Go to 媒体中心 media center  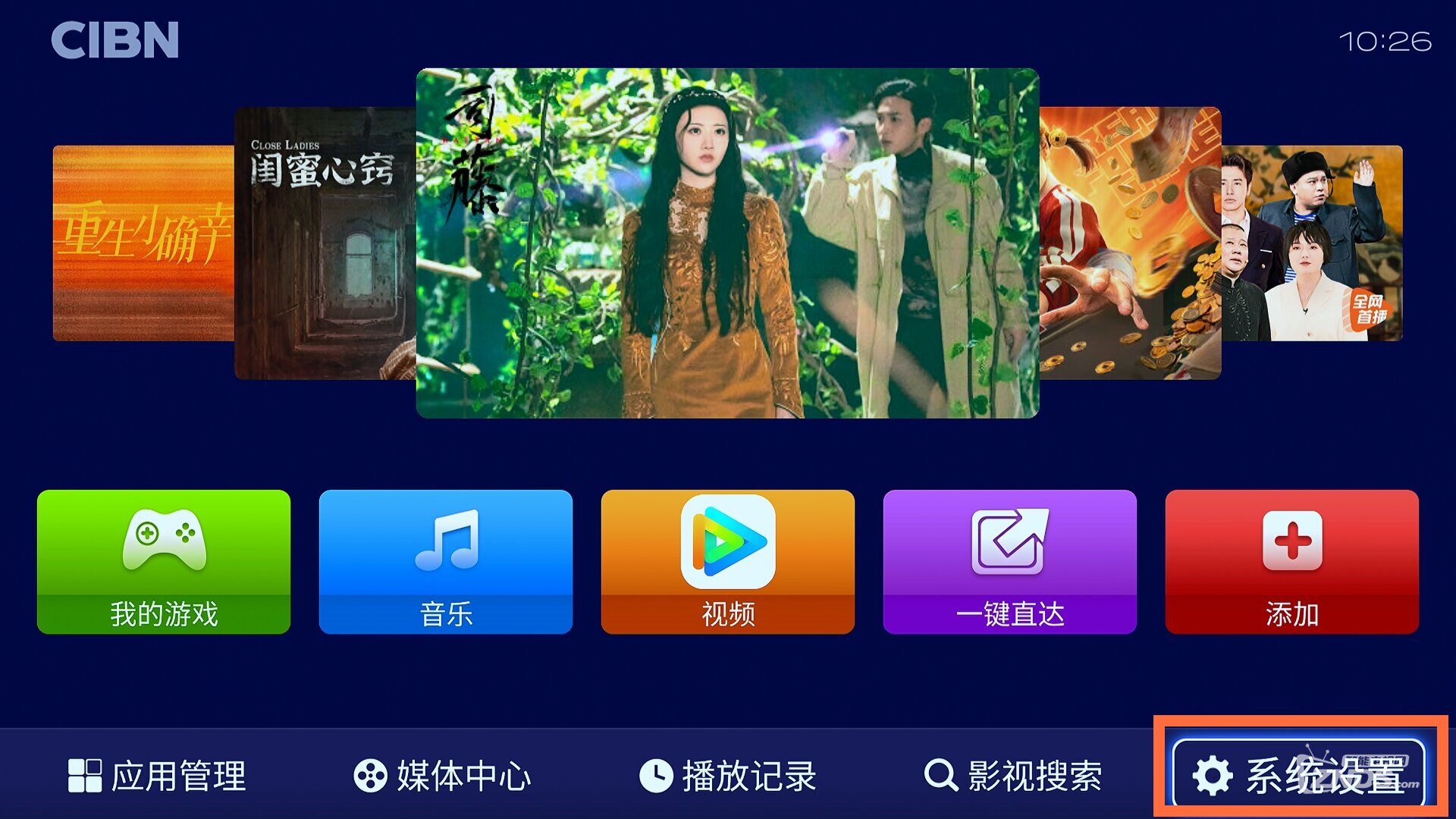(442, 776)
